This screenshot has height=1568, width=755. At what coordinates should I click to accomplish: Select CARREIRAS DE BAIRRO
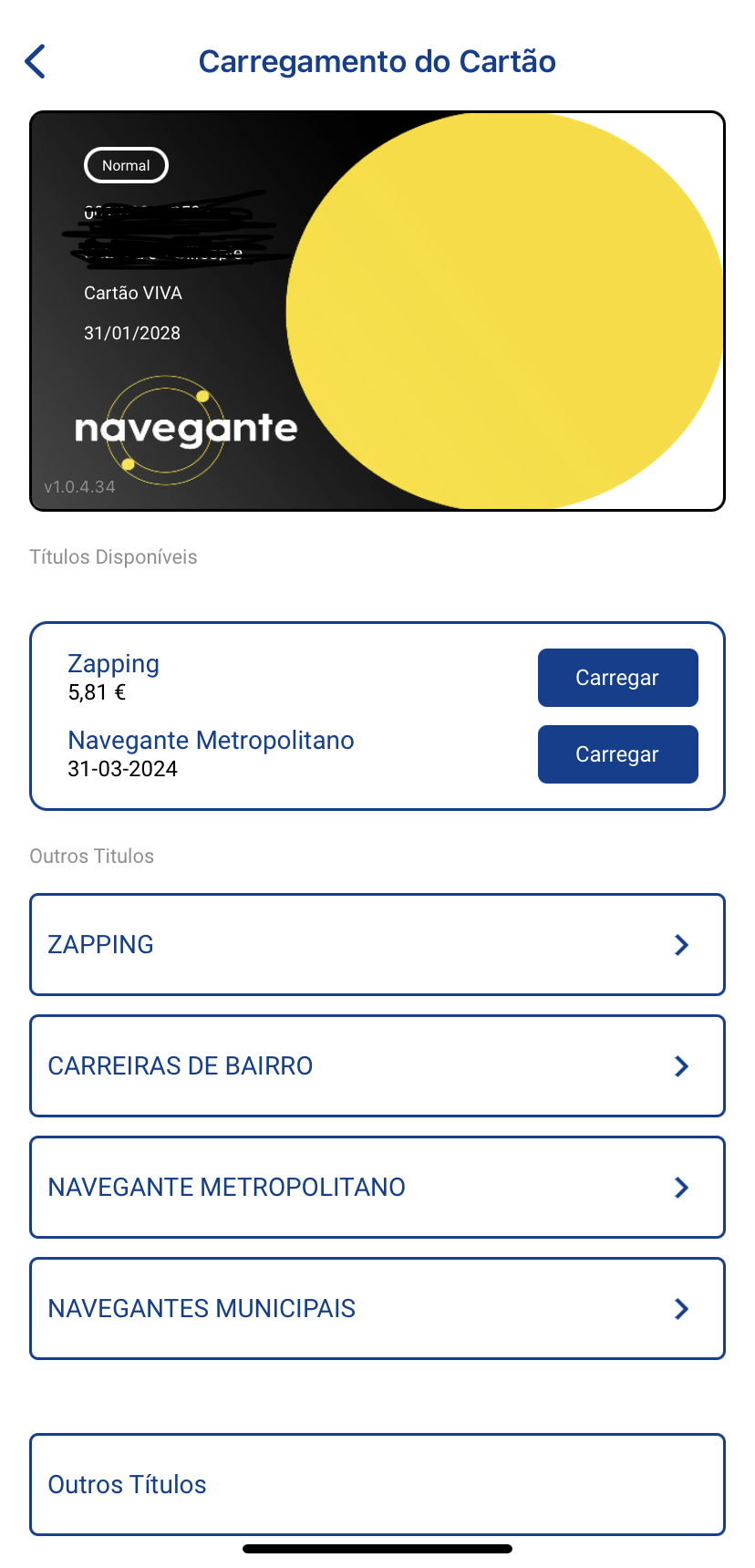tap(377, 1065)
